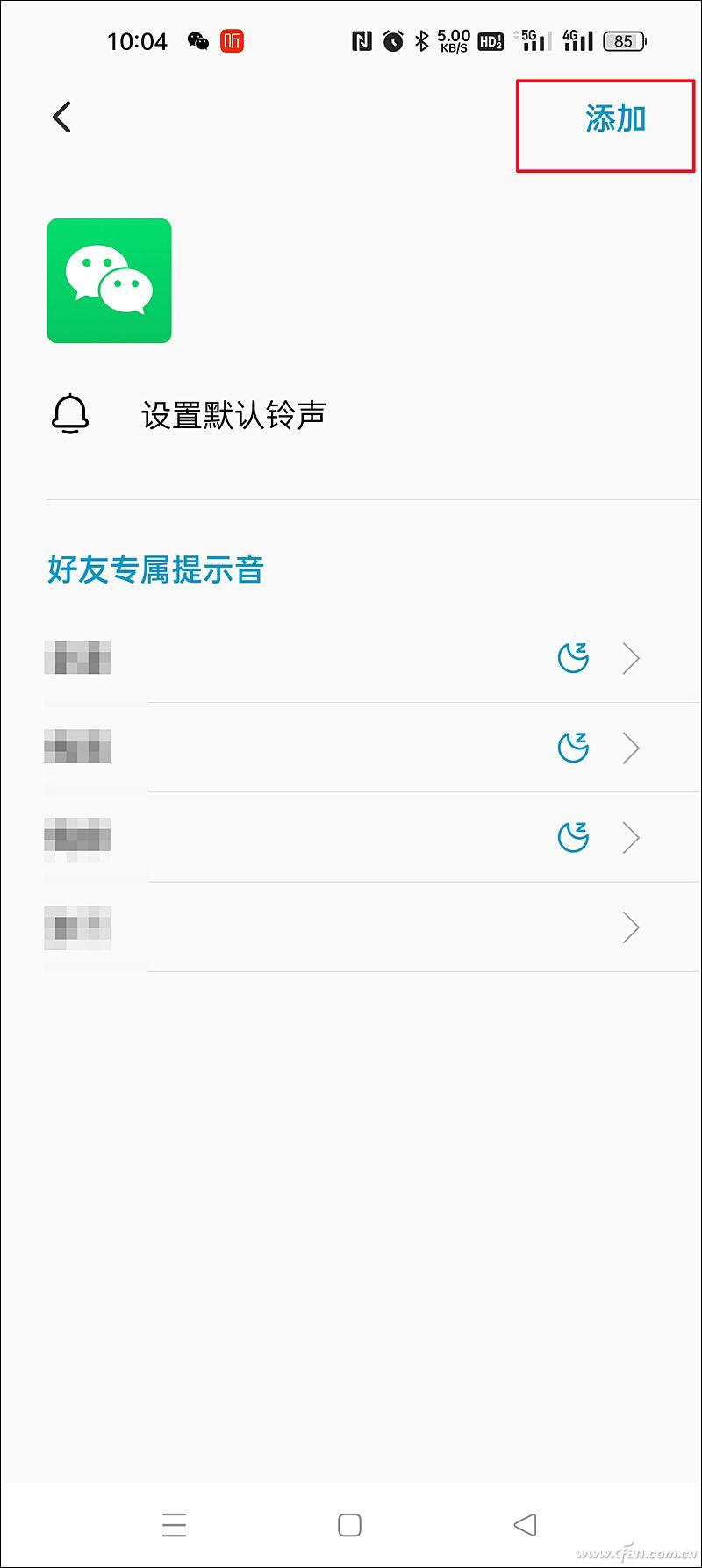
Task: Tap the red 听 icon in the status bar
Action: 232,40
